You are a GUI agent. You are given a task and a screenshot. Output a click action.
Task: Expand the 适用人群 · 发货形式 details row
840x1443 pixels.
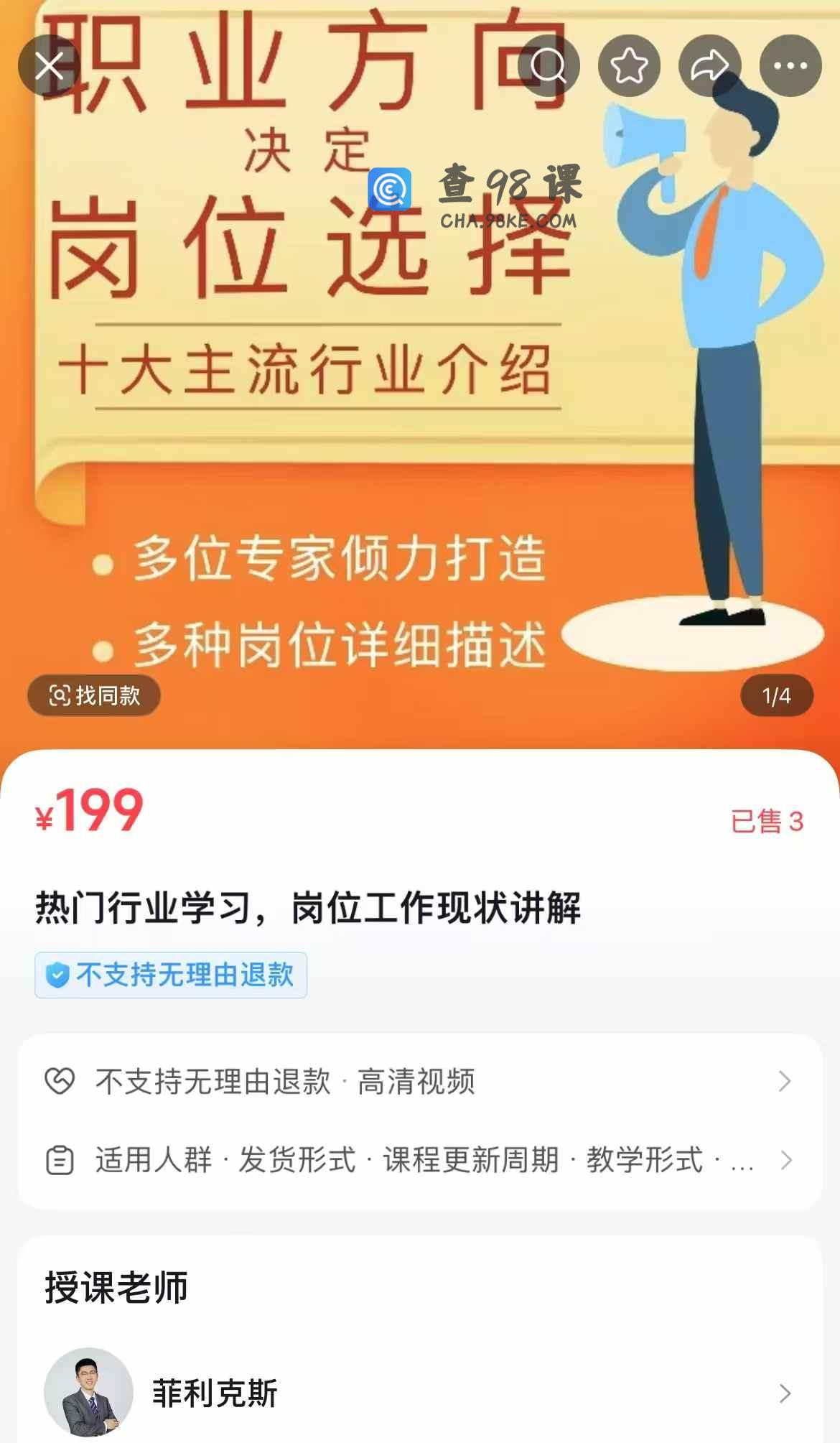tap(420, 1160)
